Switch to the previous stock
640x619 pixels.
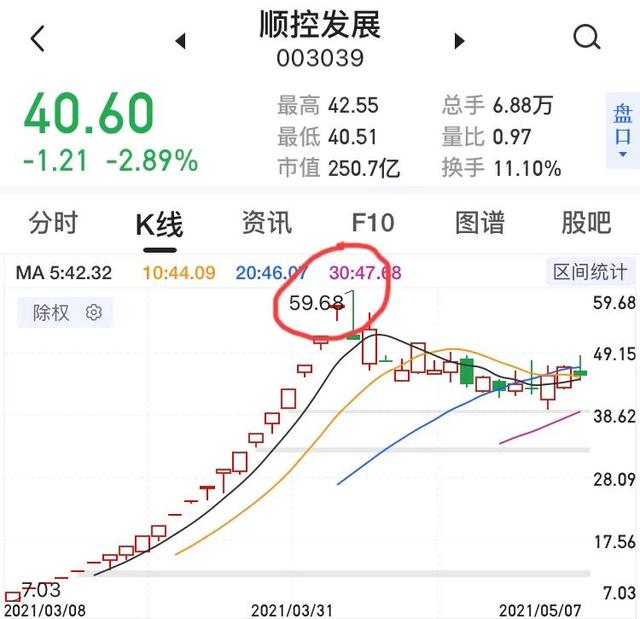(181, 41)
